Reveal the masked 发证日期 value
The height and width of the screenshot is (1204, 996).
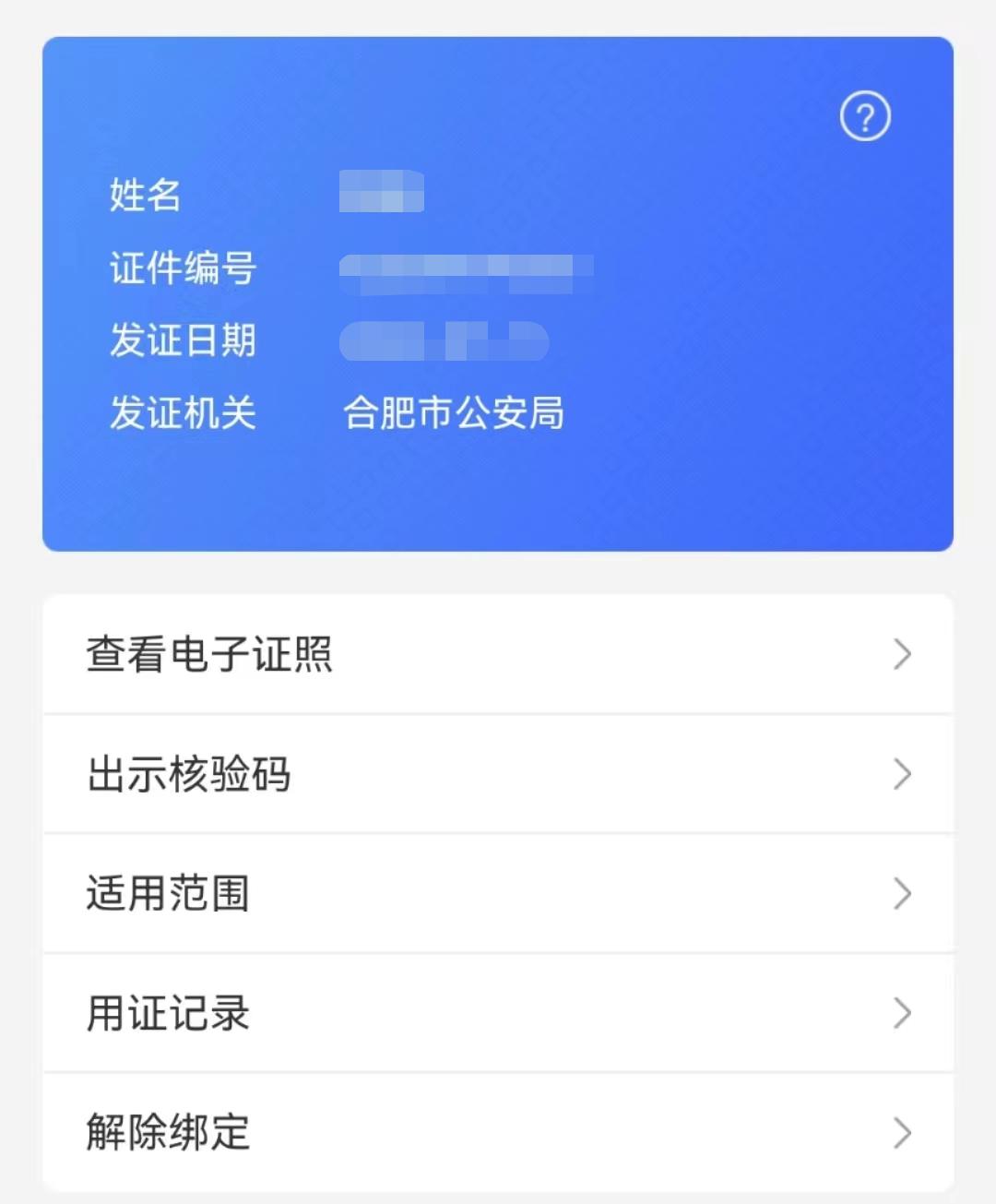(443, 341)
